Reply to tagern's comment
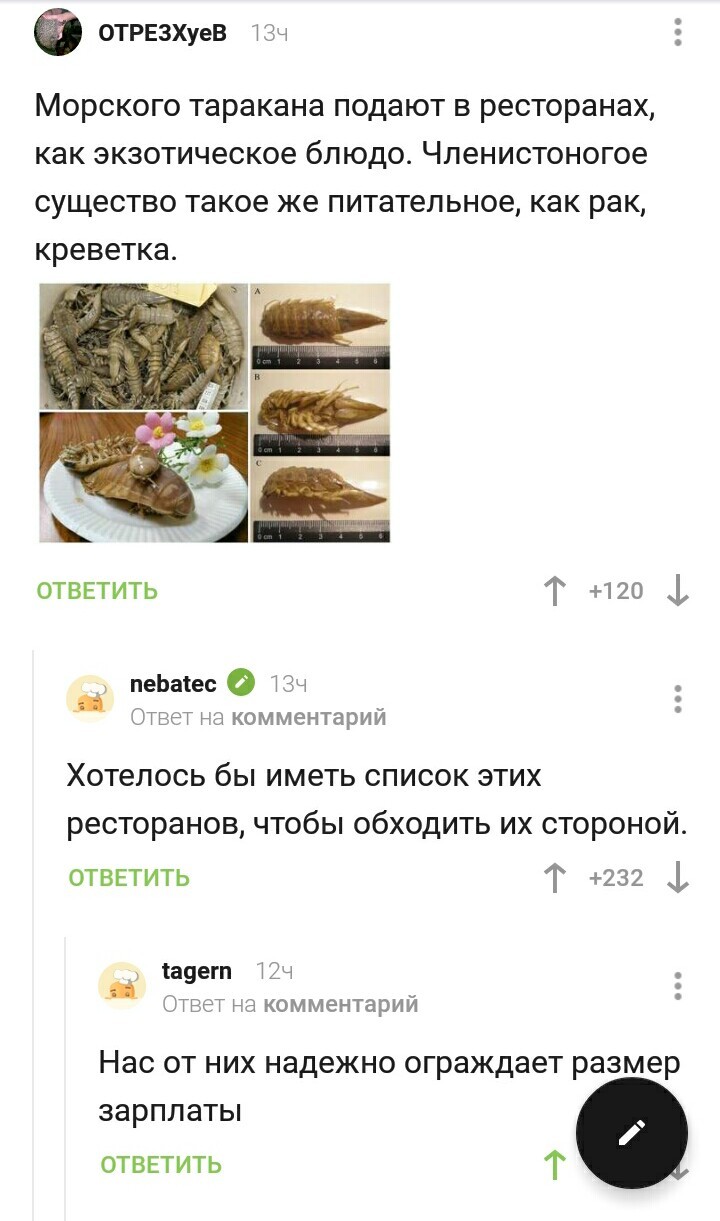The width and height of the screenshot is (720, 1221). [x=161, y=1165]
